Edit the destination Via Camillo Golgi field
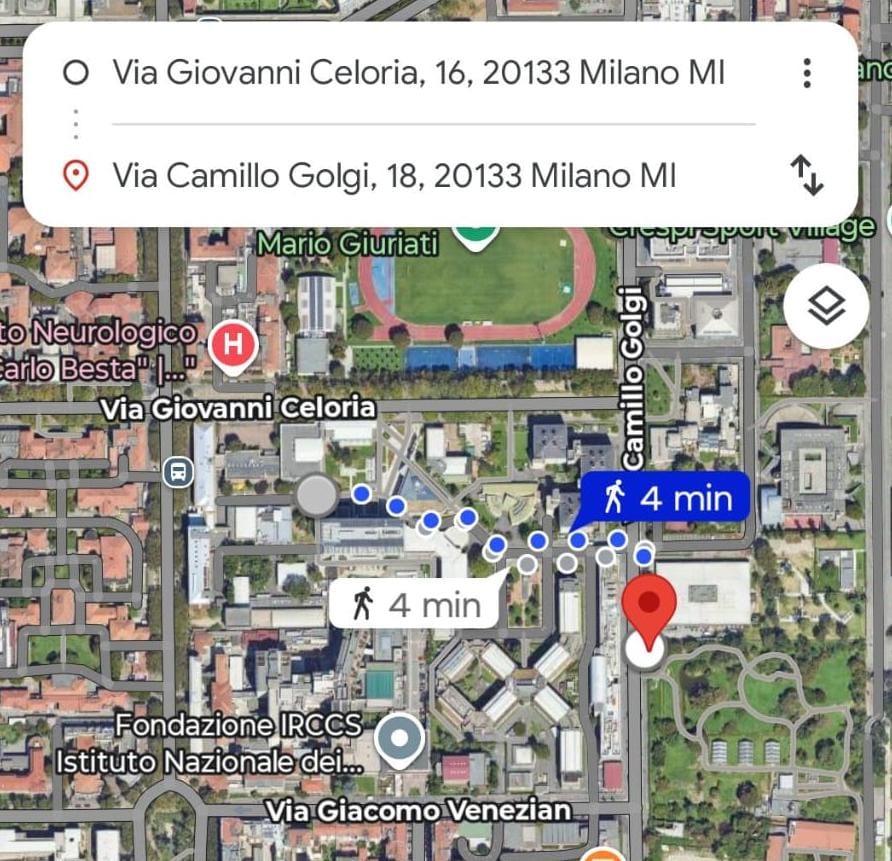 coord(394,177)
